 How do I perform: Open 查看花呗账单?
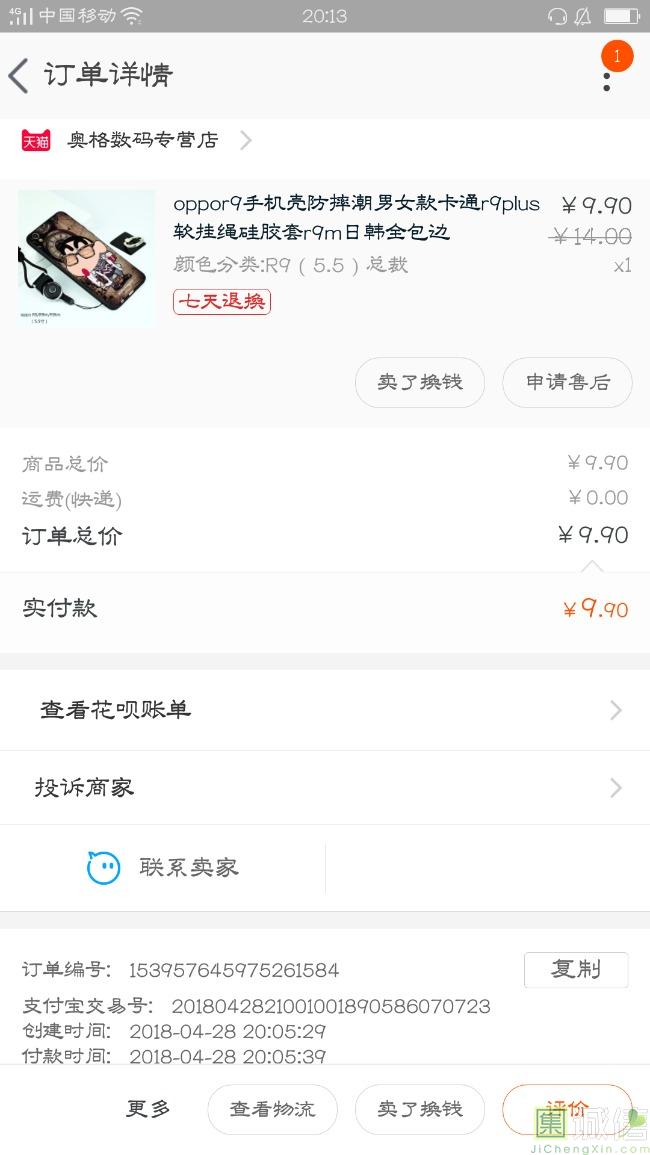(x=325, y=710)
